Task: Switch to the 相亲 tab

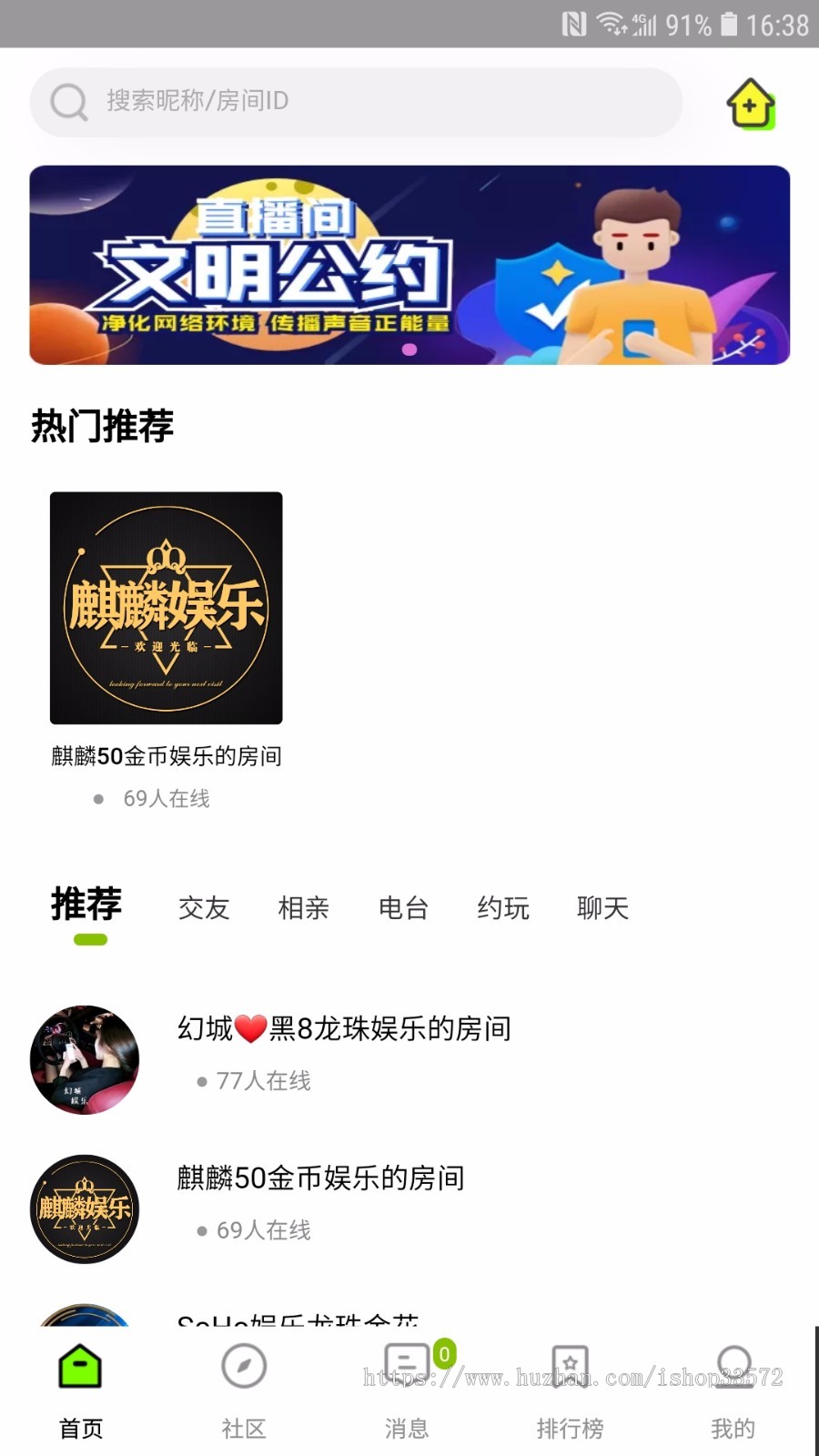Action: [303, 908]
